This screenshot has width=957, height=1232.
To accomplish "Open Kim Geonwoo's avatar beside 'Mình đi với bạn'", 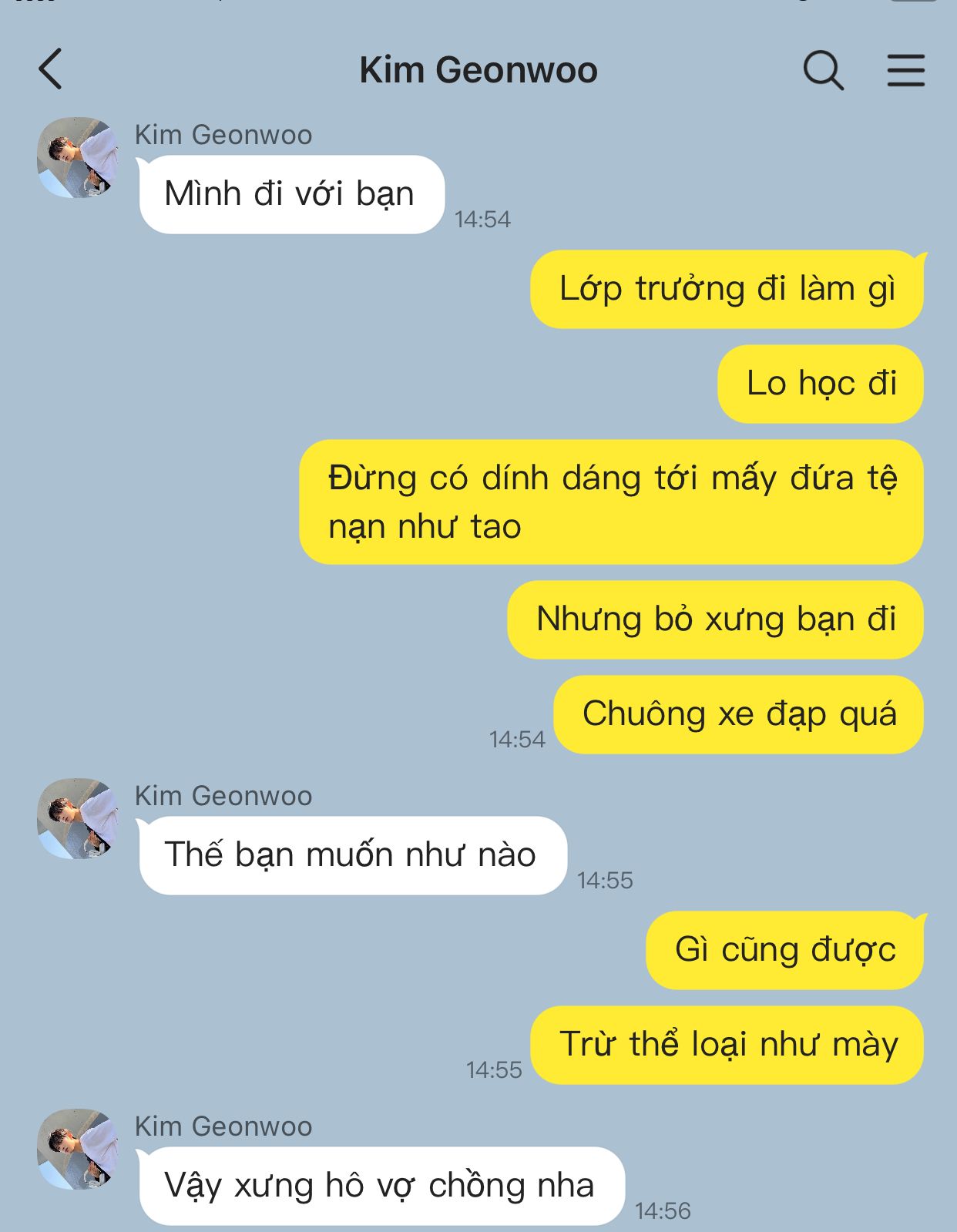I will tap(77, 158).
